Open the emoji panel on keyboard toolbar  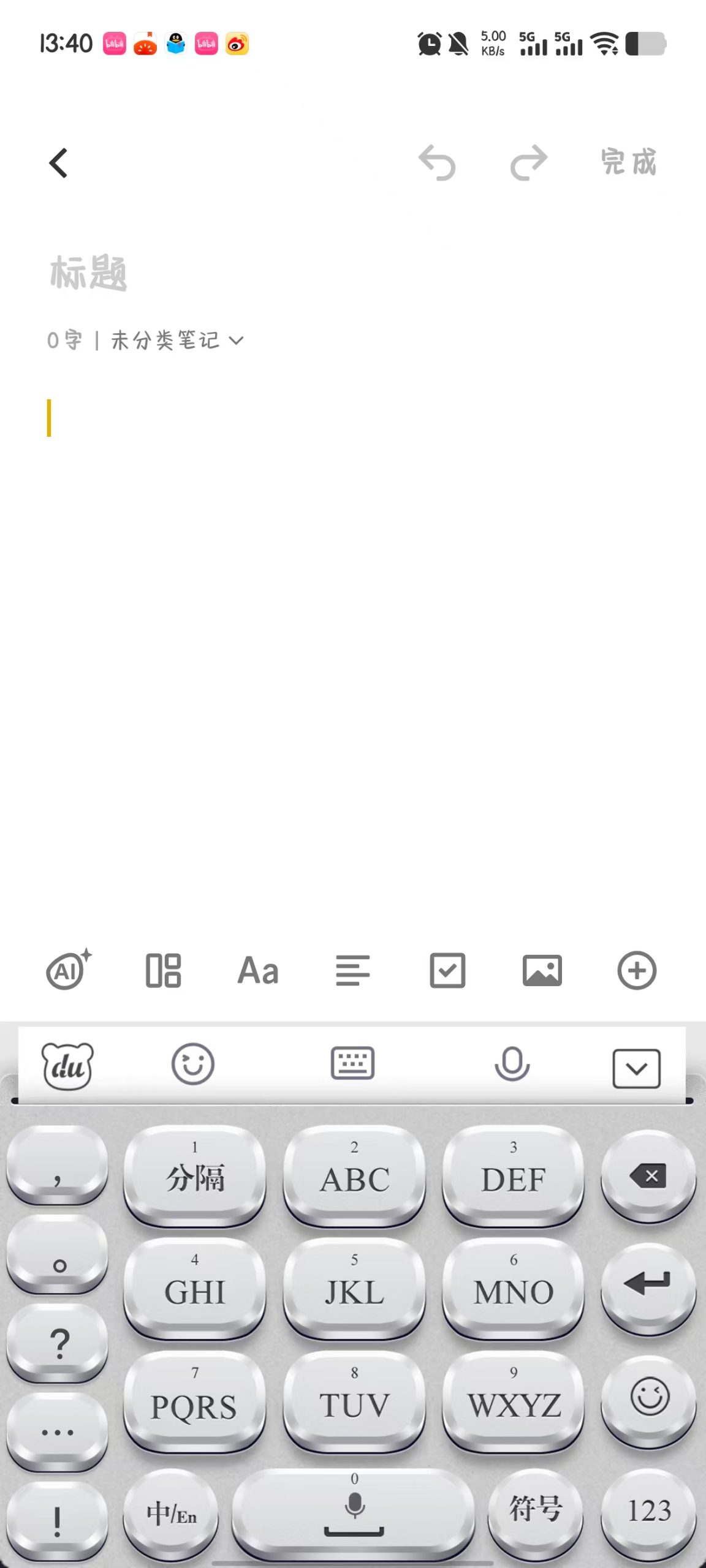pyautogui.click(x=192, y=1065)
